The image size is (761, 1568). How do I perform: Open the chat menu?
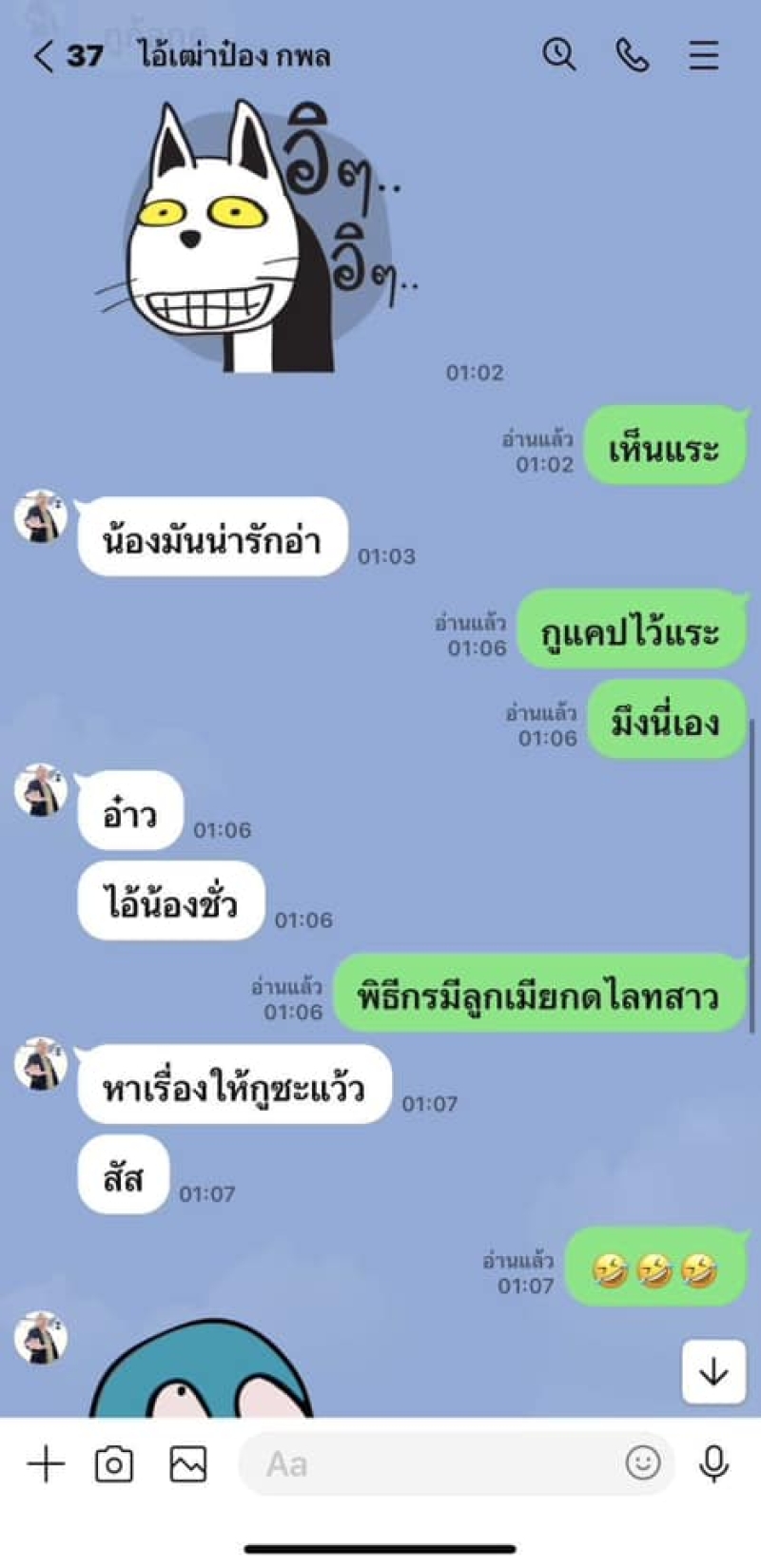point(703,55)
